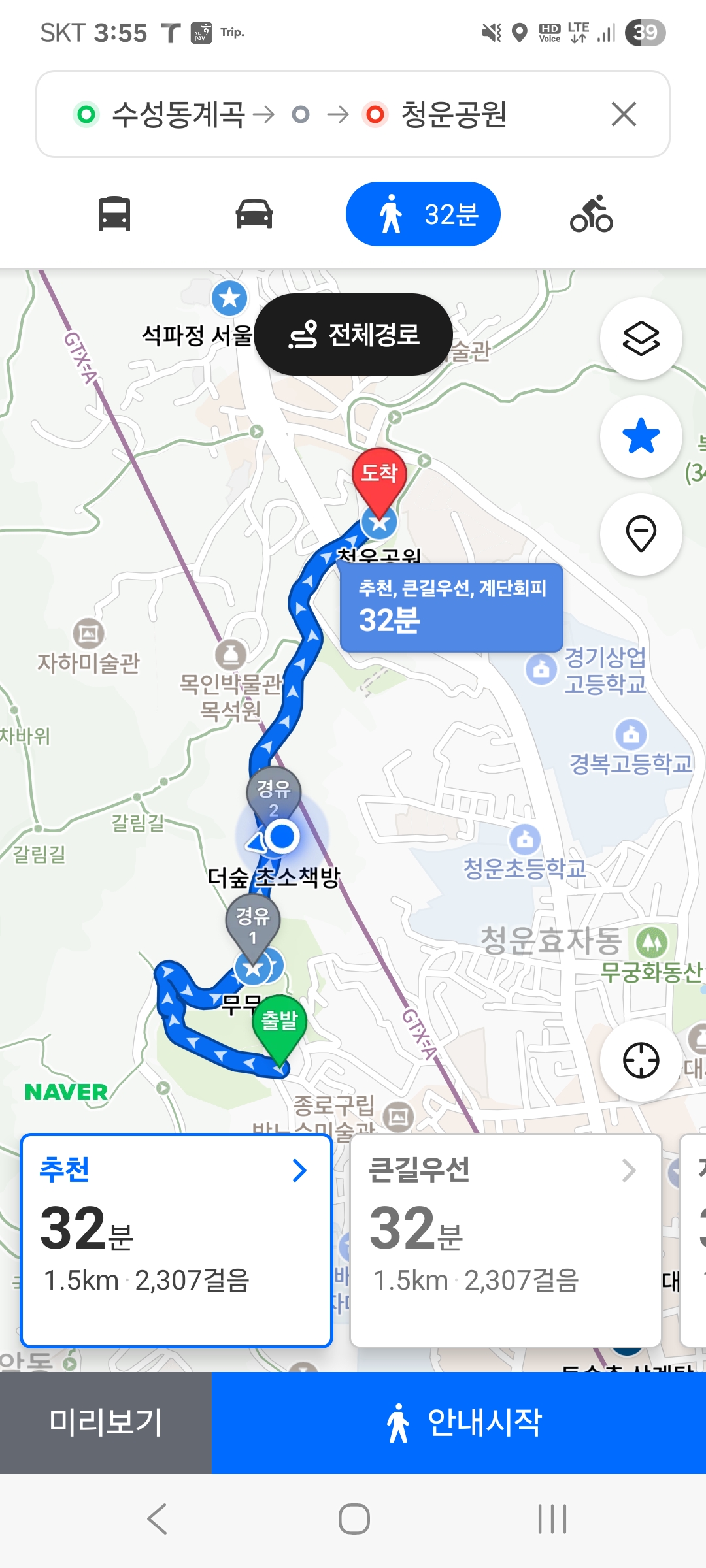Select the walking 32분 tab
This screenshot has height=1568, width=706.
pos(423,214)
